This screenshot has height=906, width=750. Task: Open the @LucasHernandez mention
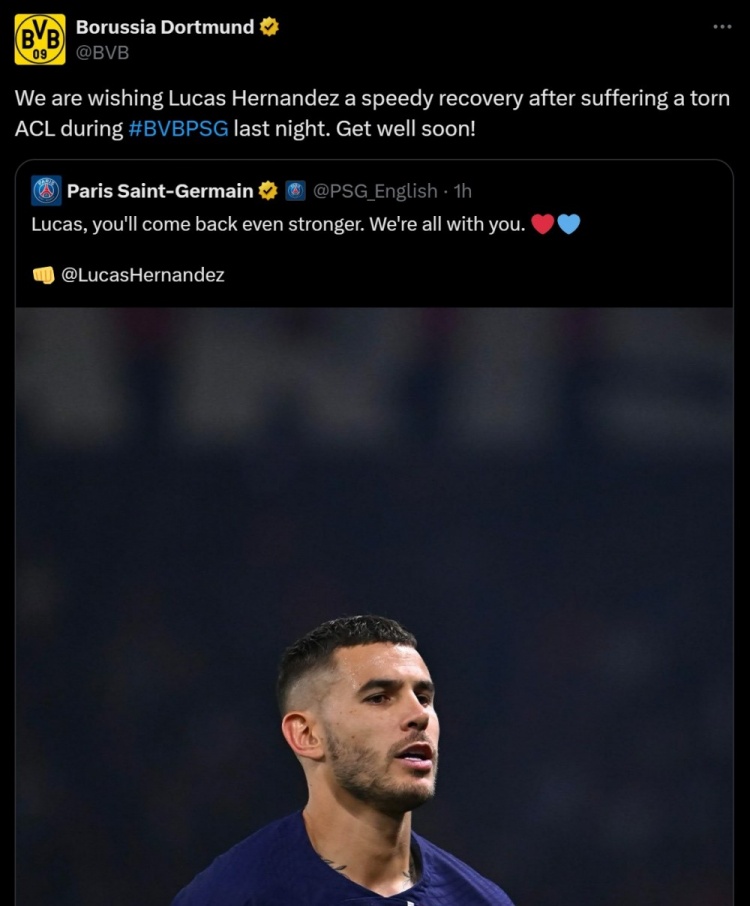(143, 274)
